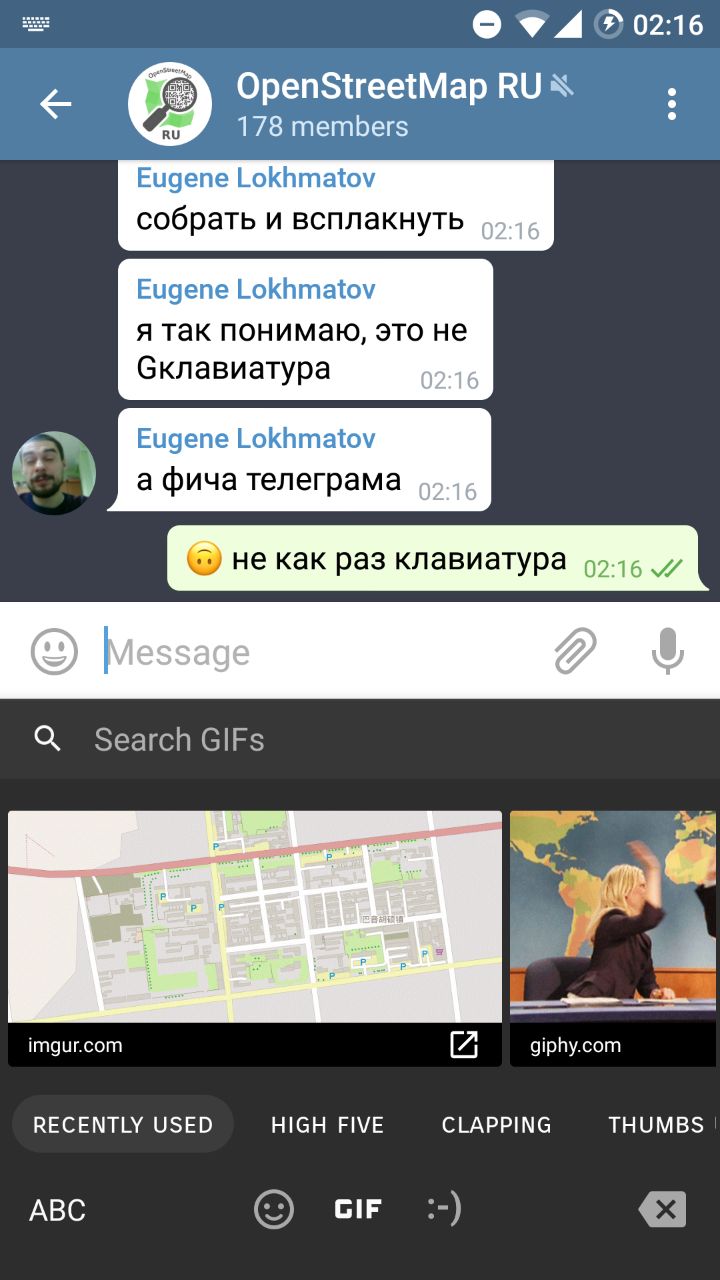Image resolution: width=720 pixels, height=1280 pixels.
Task: Open imgur.com GIF source link icon
Action: click(464, 1045)
